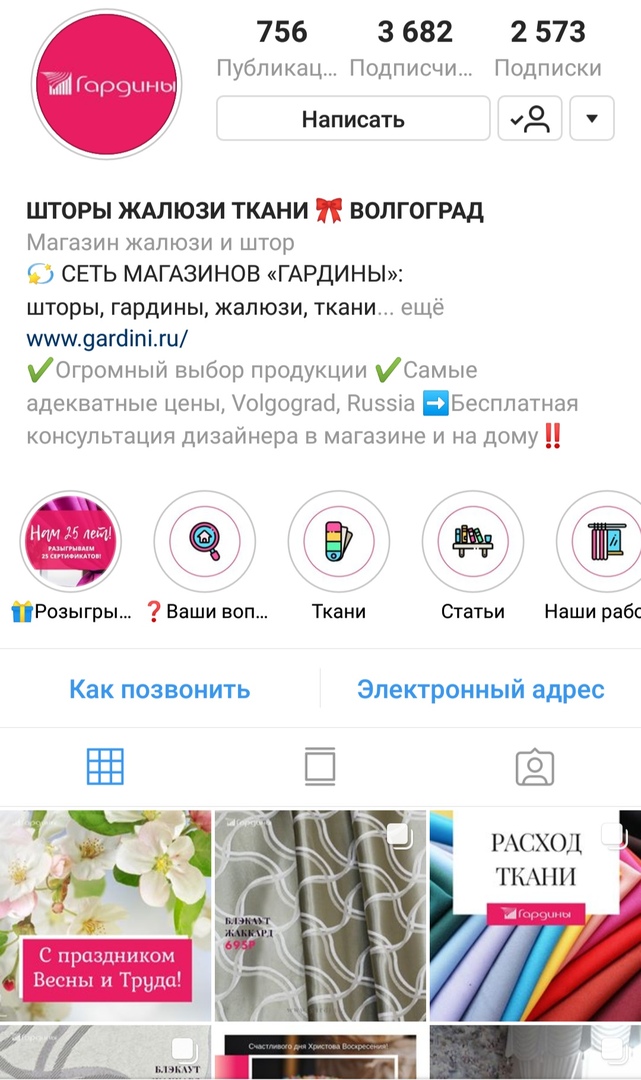Tap the following status person icon button
Image resolution: width=641 pixels, height=1080 pixels.
(x=530, y=119)
